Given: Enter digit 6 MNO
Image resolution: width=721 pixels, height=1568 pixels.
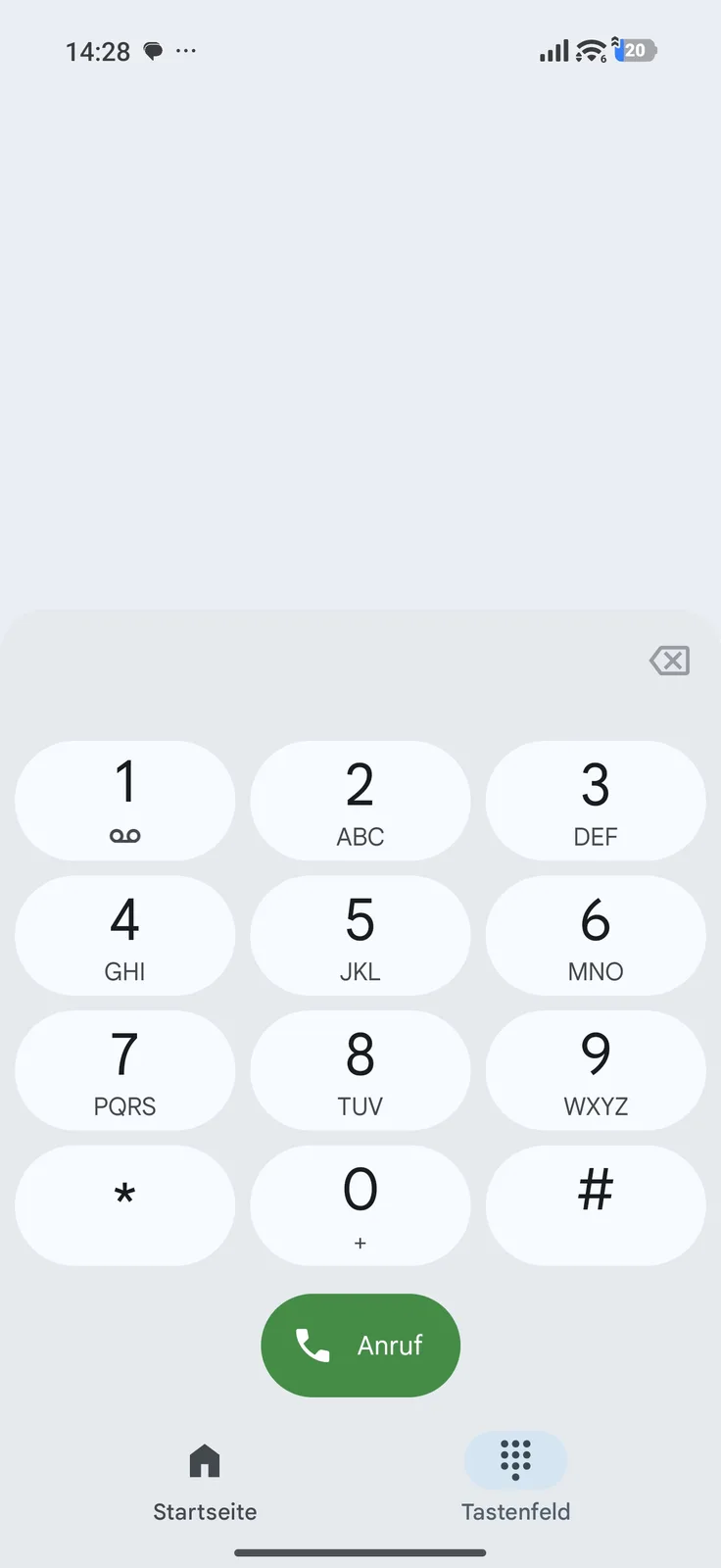Looking at the screenshot, I should pyautogui.click(x=595, y=936).
